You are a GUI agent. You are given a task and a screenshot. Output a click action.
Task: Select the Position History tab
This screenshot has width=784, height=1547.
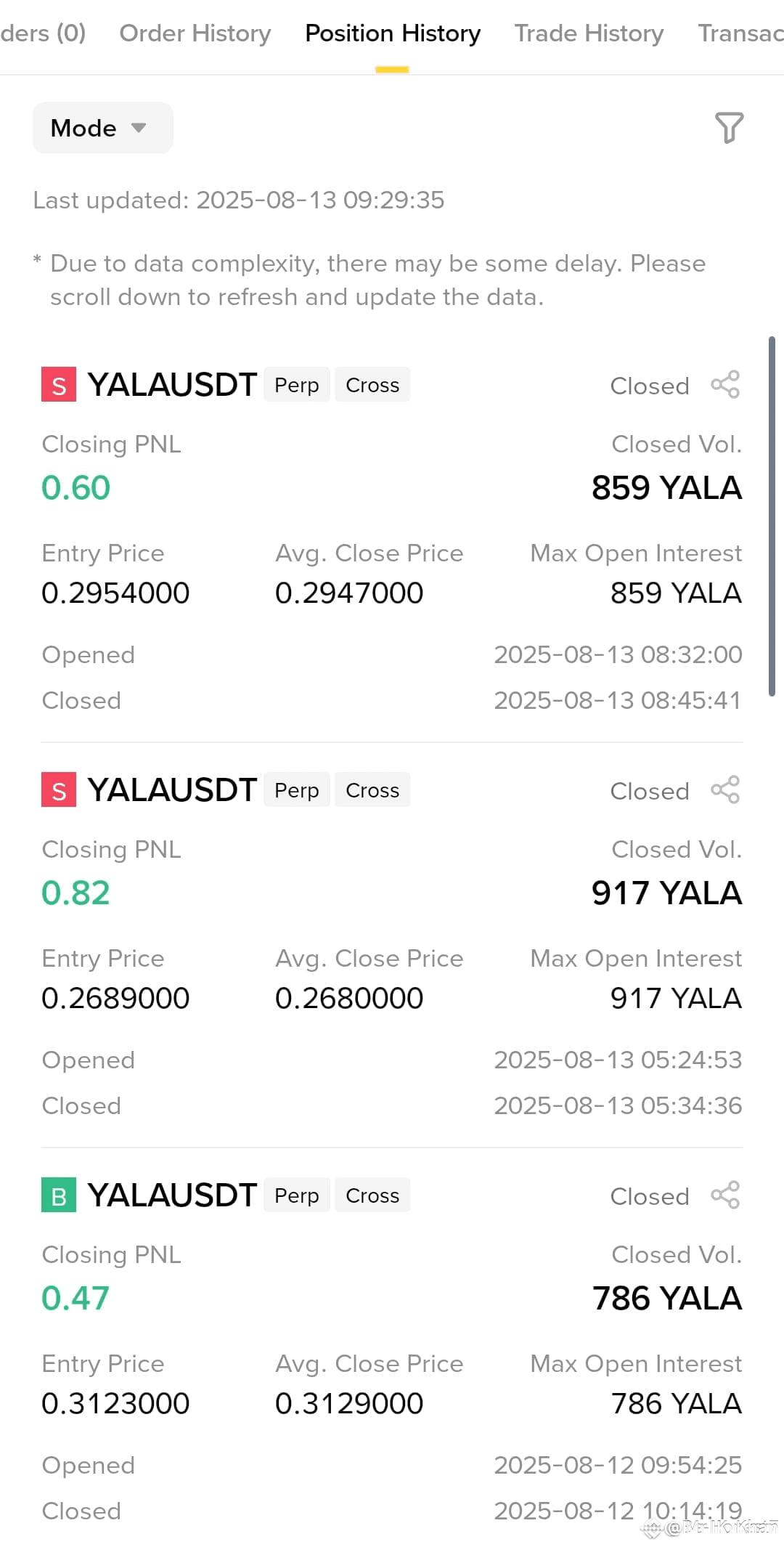393,33
